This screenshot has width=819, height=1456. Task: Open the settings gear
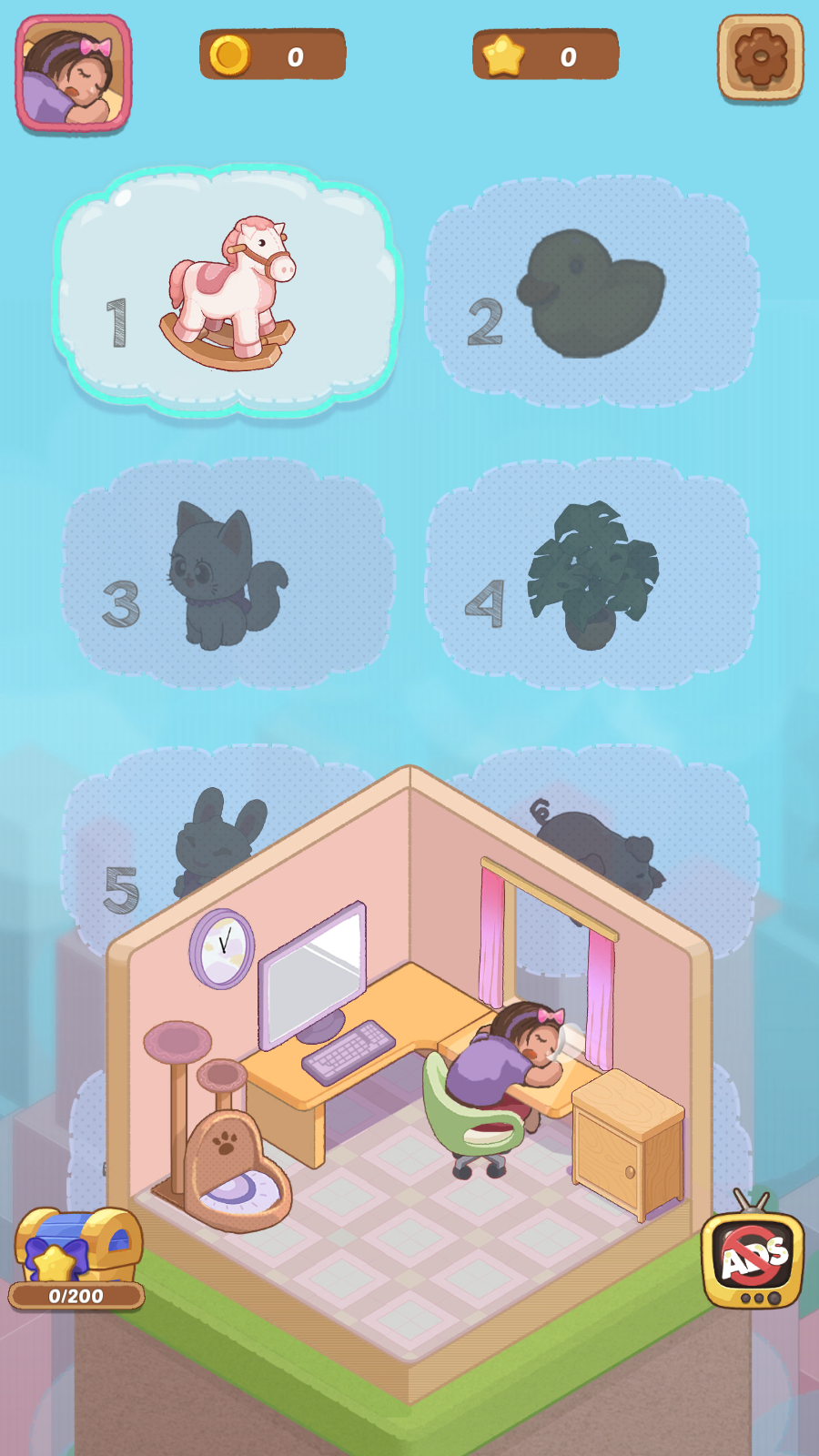[761, 56]
